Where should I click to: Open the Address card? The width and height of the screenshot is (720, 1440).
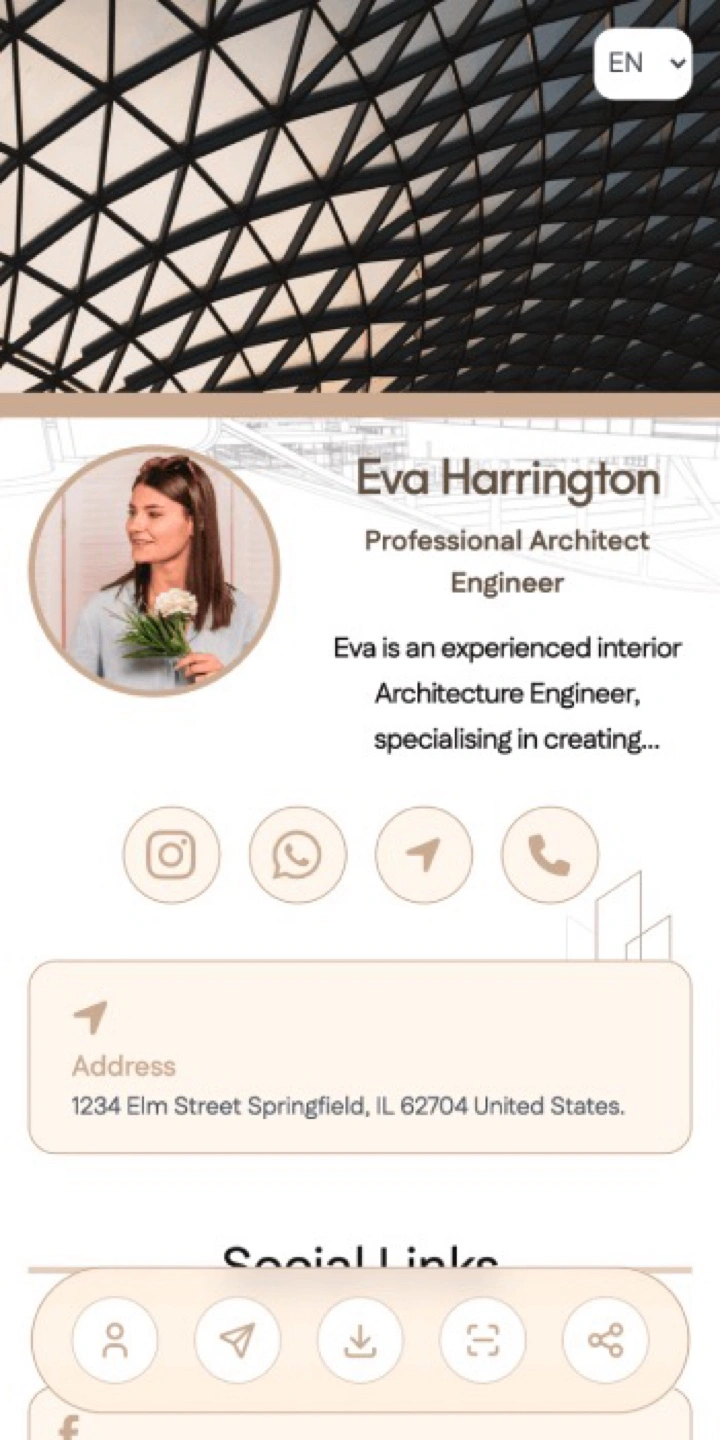point(360,1057)
